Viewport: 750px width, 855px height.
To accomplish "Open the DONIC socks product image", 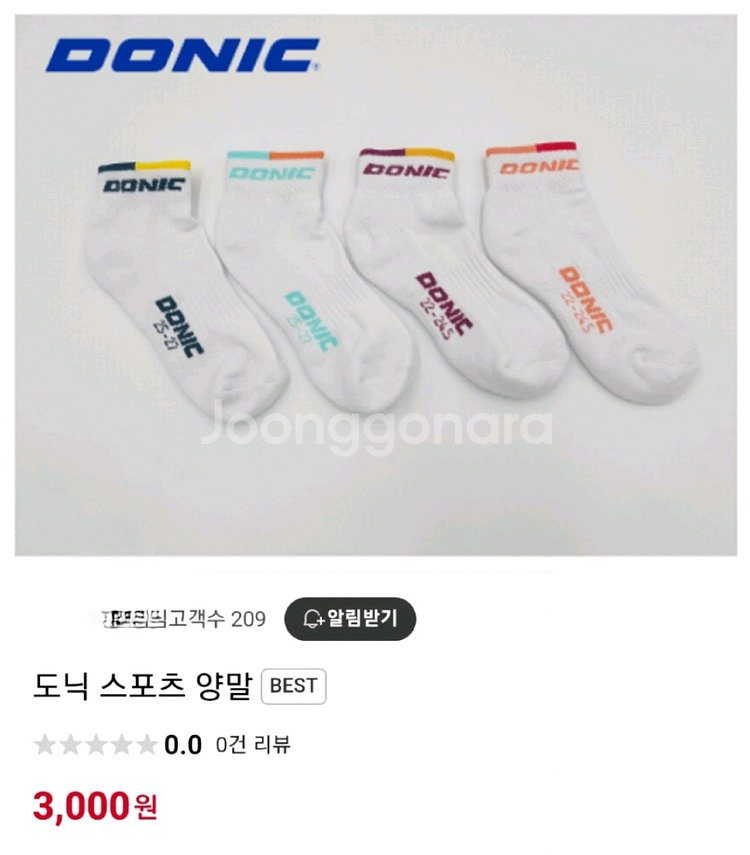I will pos(375,285).
